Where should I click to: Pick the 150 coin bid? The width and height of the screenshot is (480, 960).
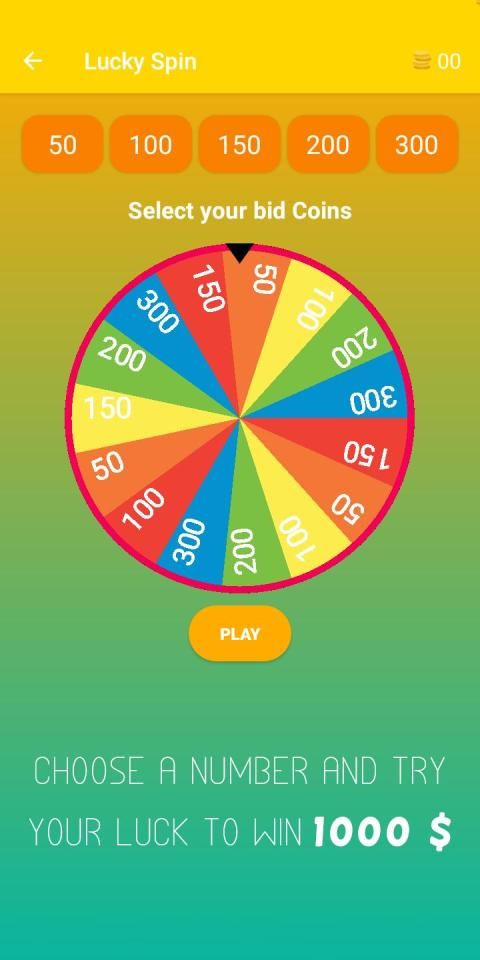(239, 144)
